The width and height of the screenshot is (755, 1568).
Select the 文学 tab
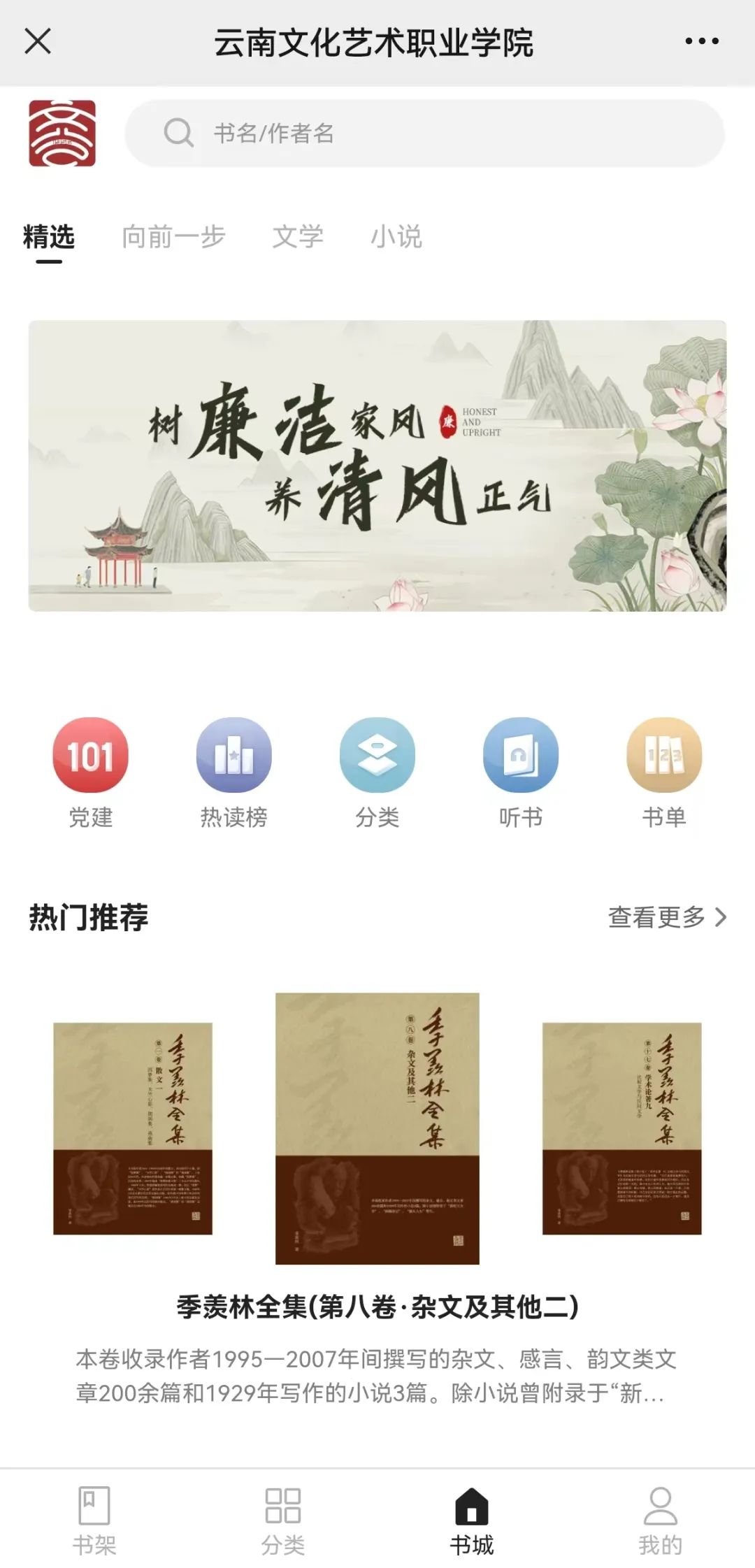tap(298, 238)
